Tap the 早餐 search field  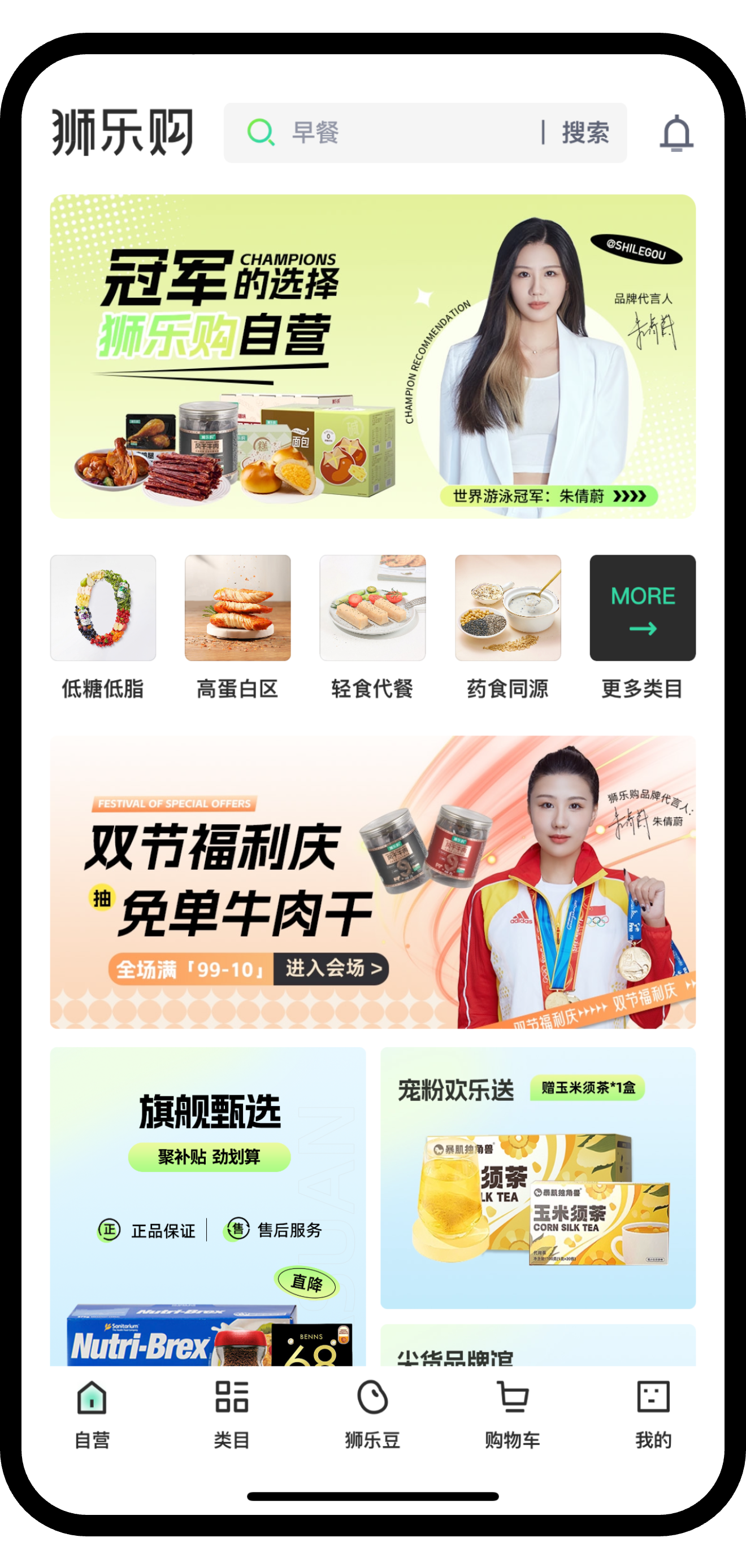(396, 133)
